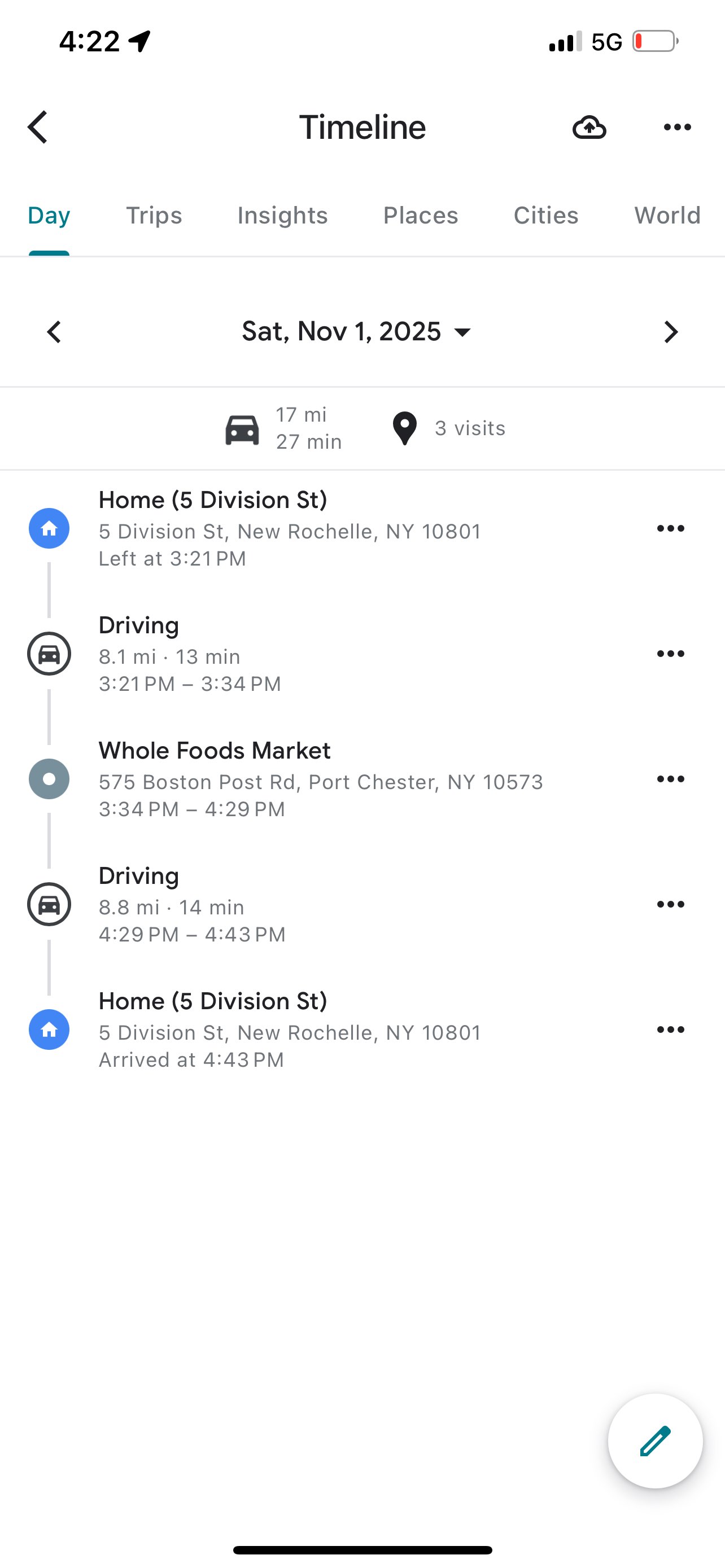This screenshot has width=725, height=1568.
Task: Switch to the Insights tab
Action: [x=282, y=216]
